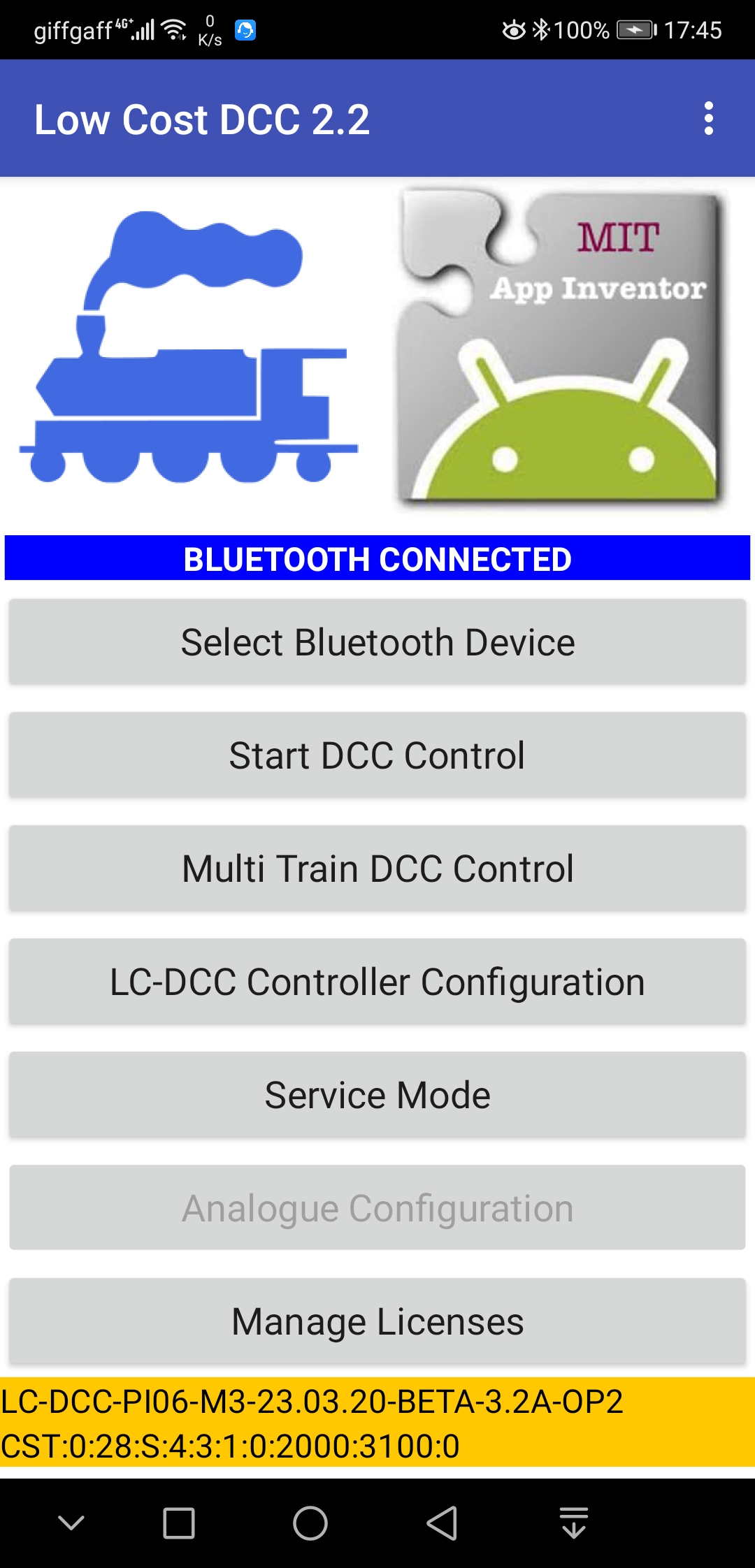Enter Service Mode
This screenshot has height=1568, width=755.
click(377, 1094)
